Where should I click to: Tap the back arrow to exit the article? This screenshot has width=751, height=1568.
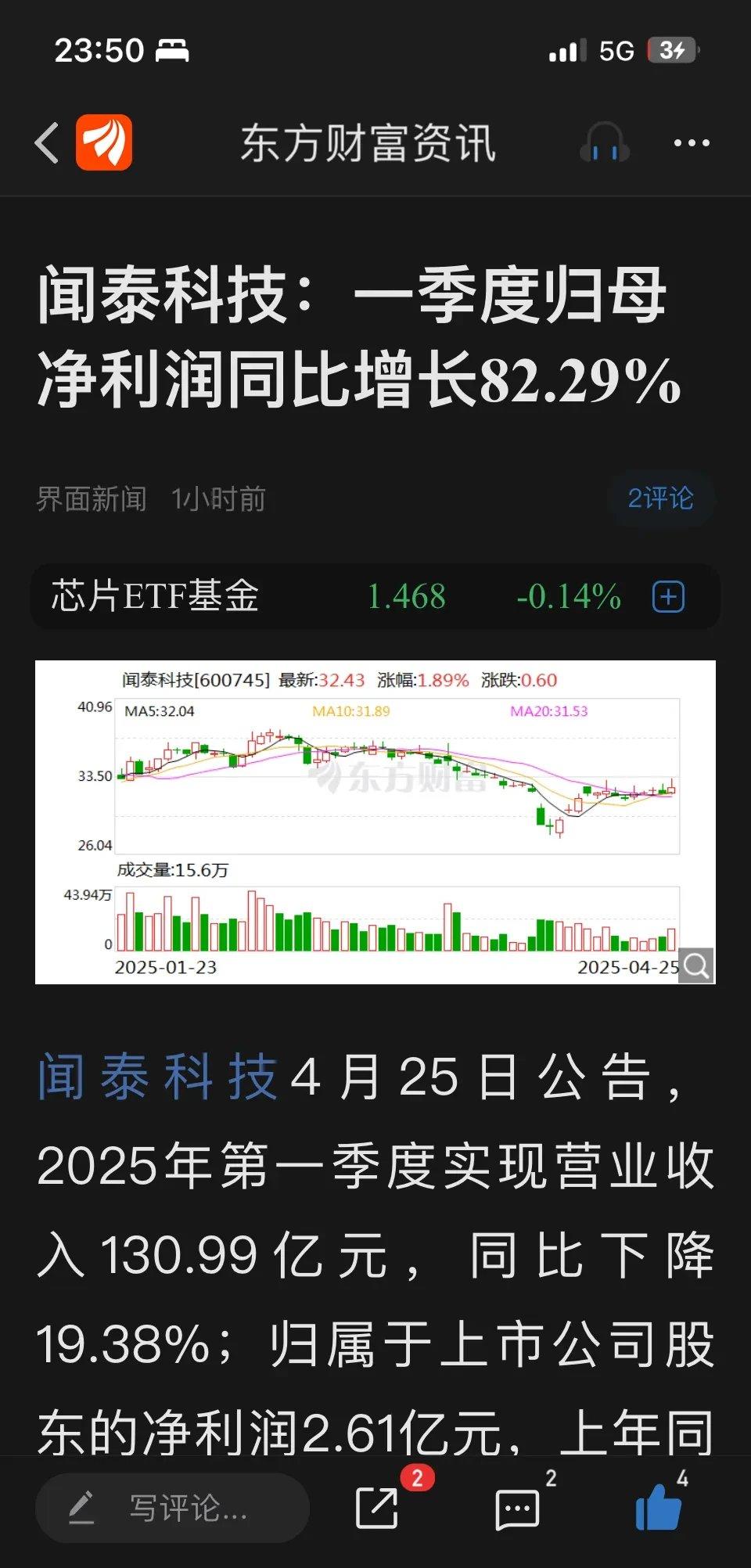[x=46, y=144]
